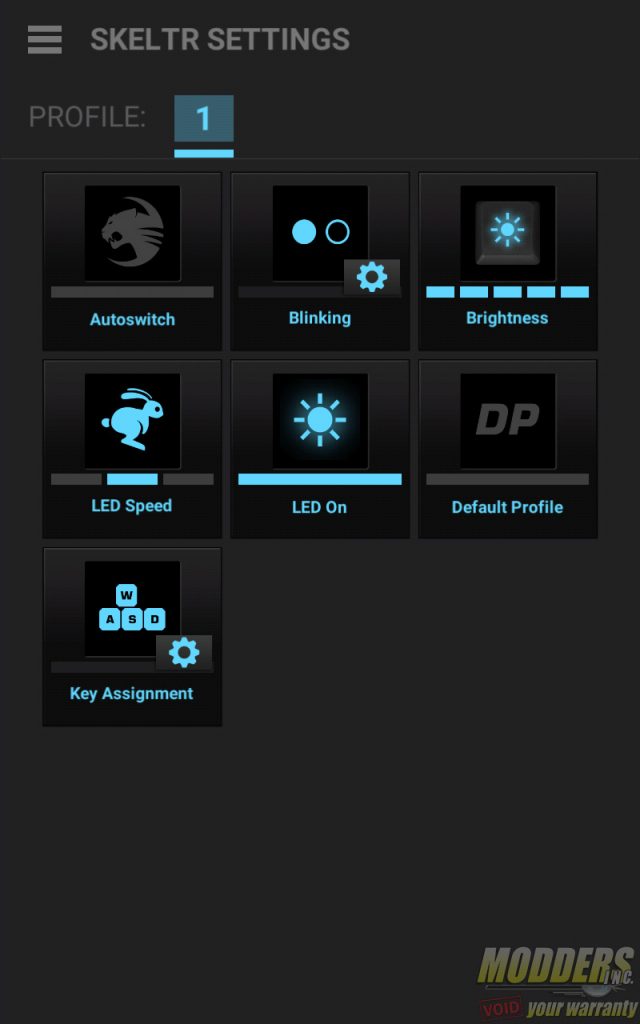Image resolution: width=640 pixels, height=1024 pixels.
Task: Toggle the Autoswitch tile
Action: pos(133,261)
